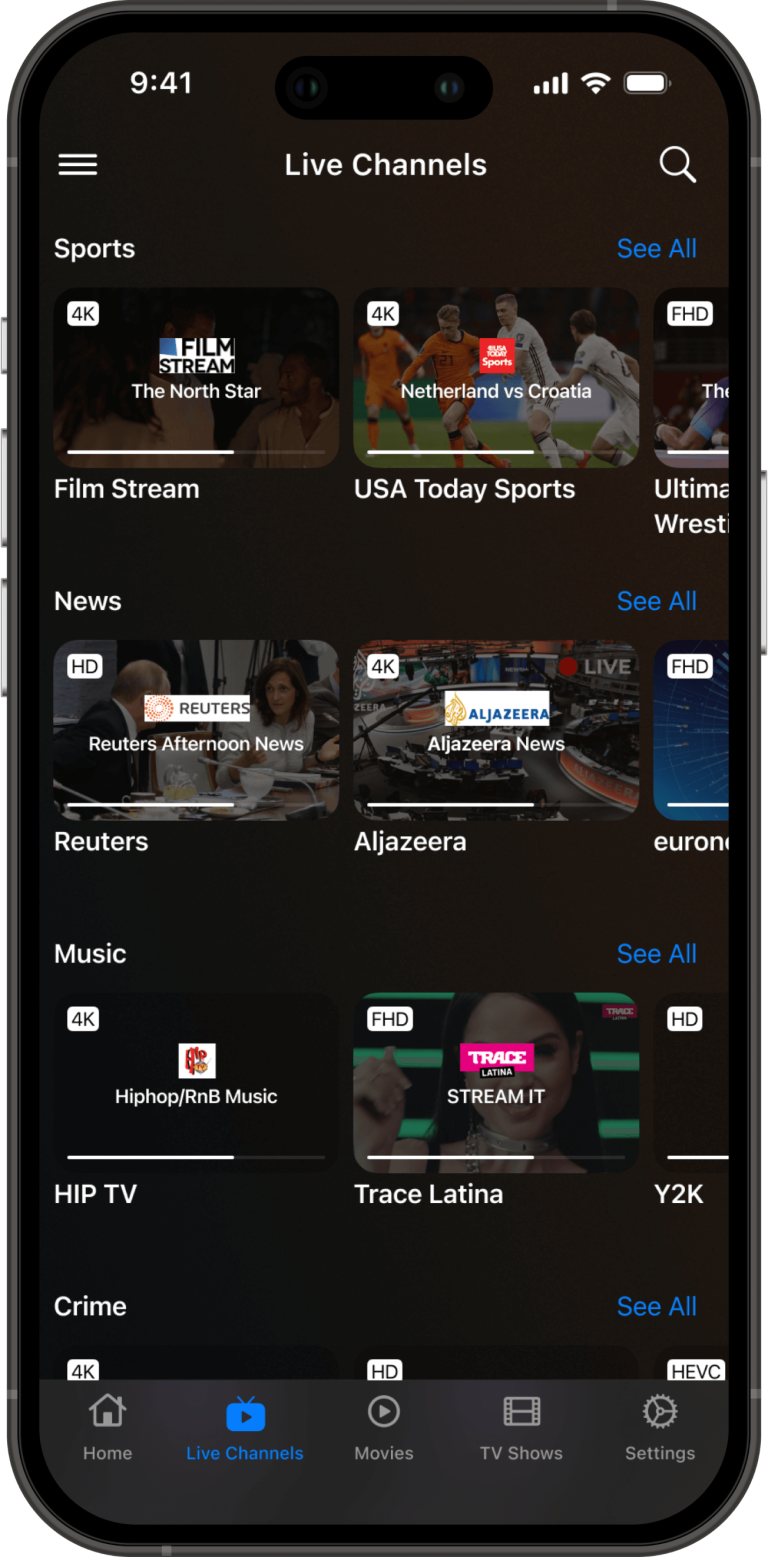Switch to the Live Channels tab
The height and width of the screenshot is (1557, 768).
coord(245,1428)
